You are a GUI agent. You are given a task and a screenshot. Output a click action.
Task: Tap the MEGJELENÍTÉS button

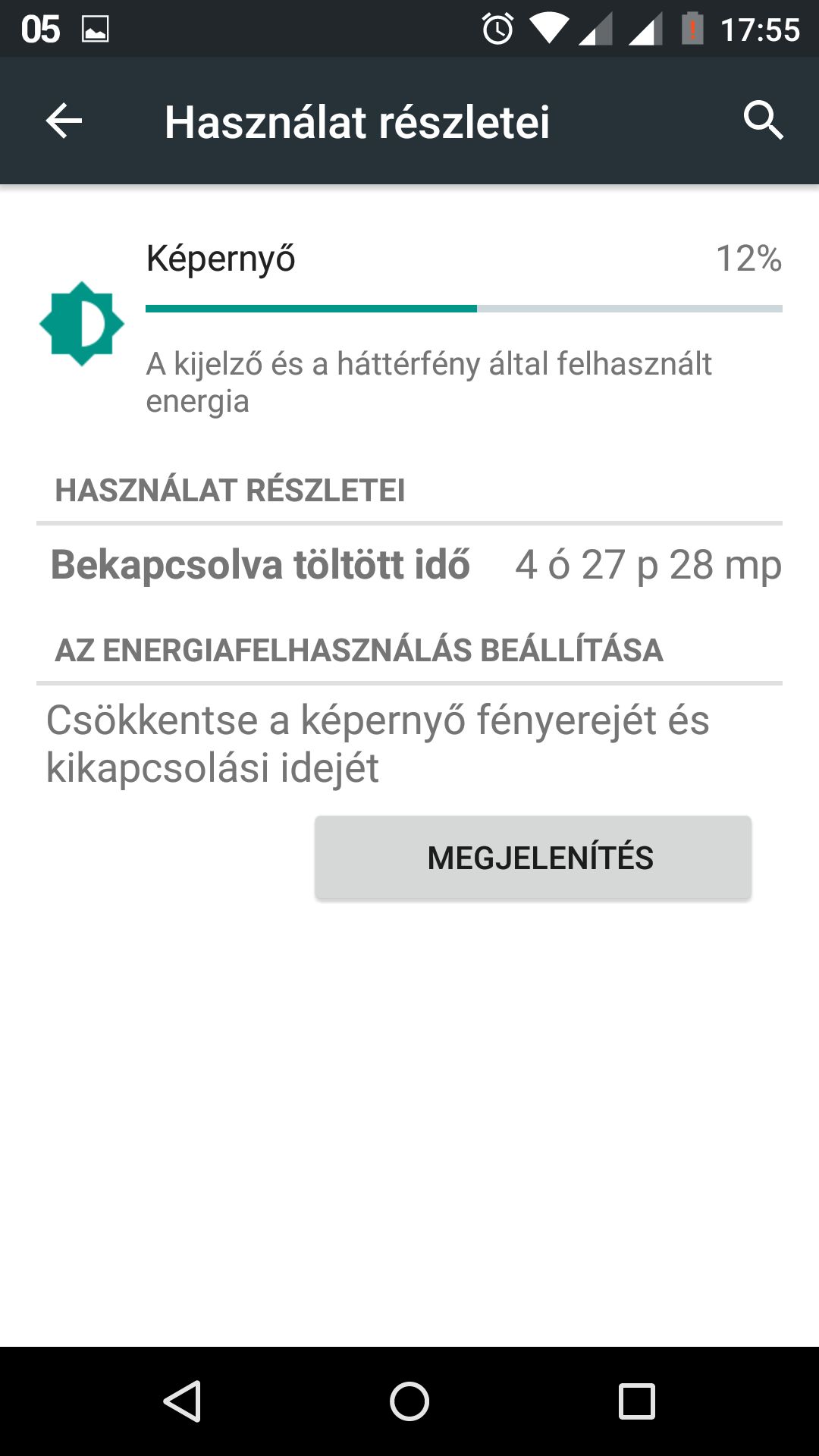(533, 858)
